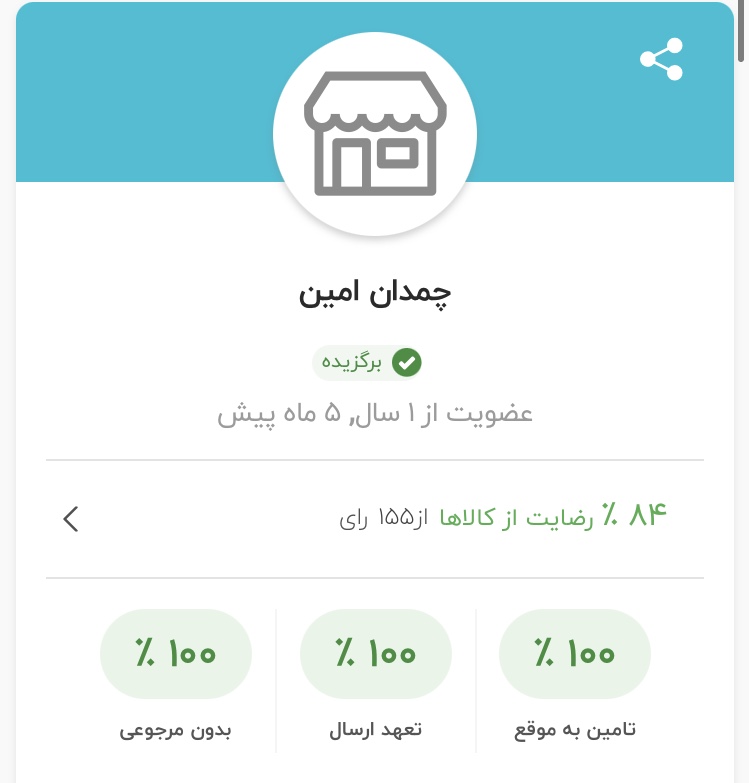749x783 pixels.
Task: Click the ٪۱۰۰ badge above تامین به موقع
Action: click(x=575, y=653)
